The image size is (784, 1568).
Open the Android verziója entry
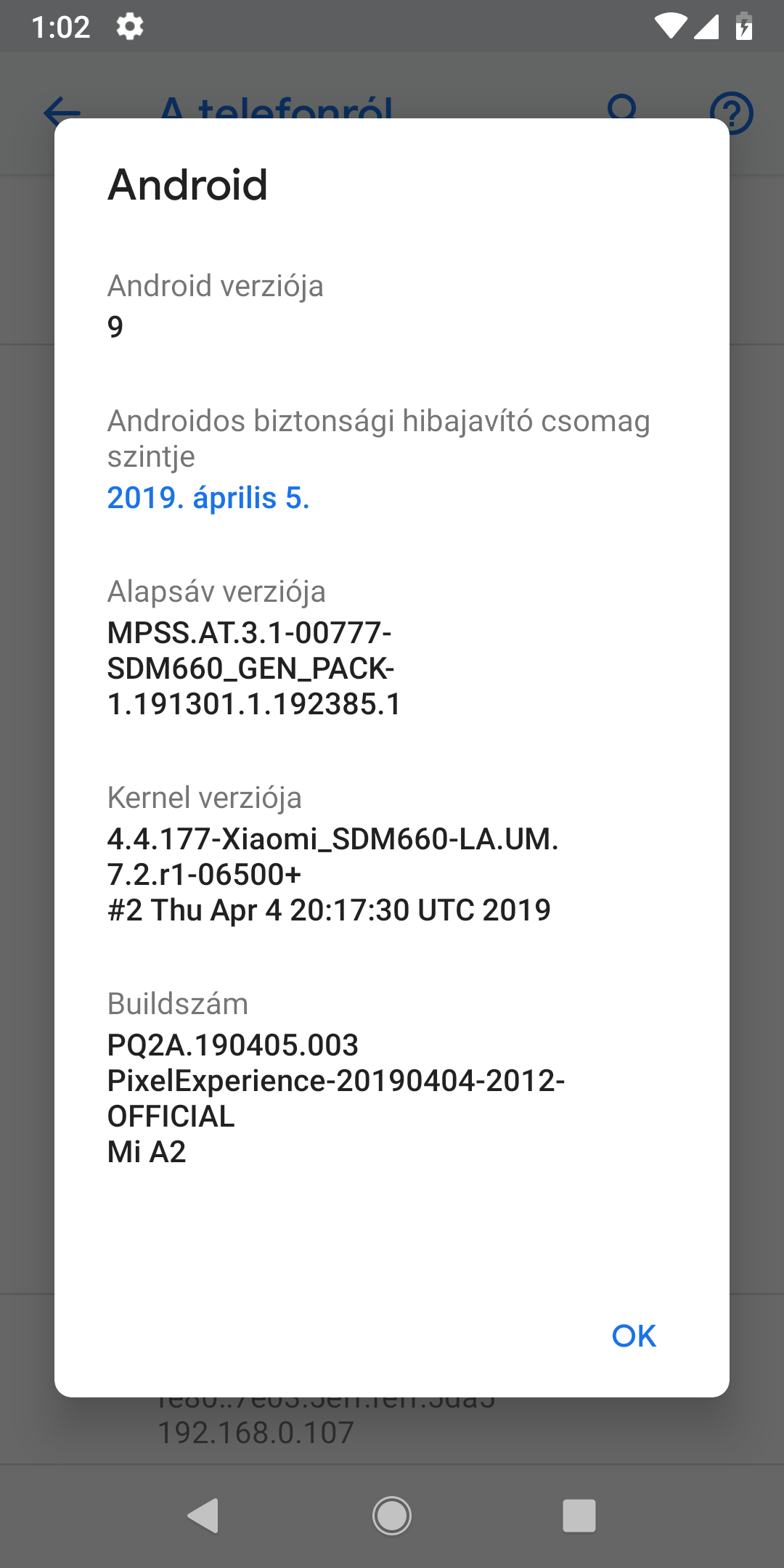392,306
